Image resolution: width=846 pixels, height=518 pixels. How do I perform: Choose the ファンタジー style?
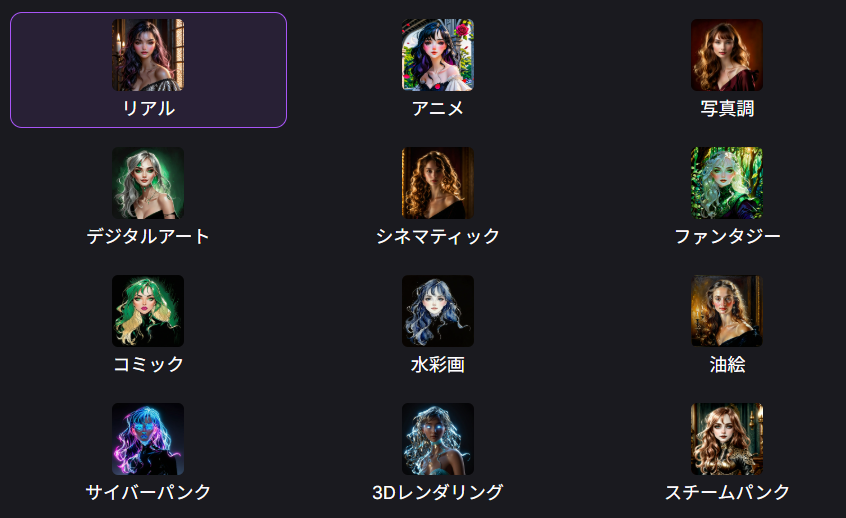pos(727,197)
